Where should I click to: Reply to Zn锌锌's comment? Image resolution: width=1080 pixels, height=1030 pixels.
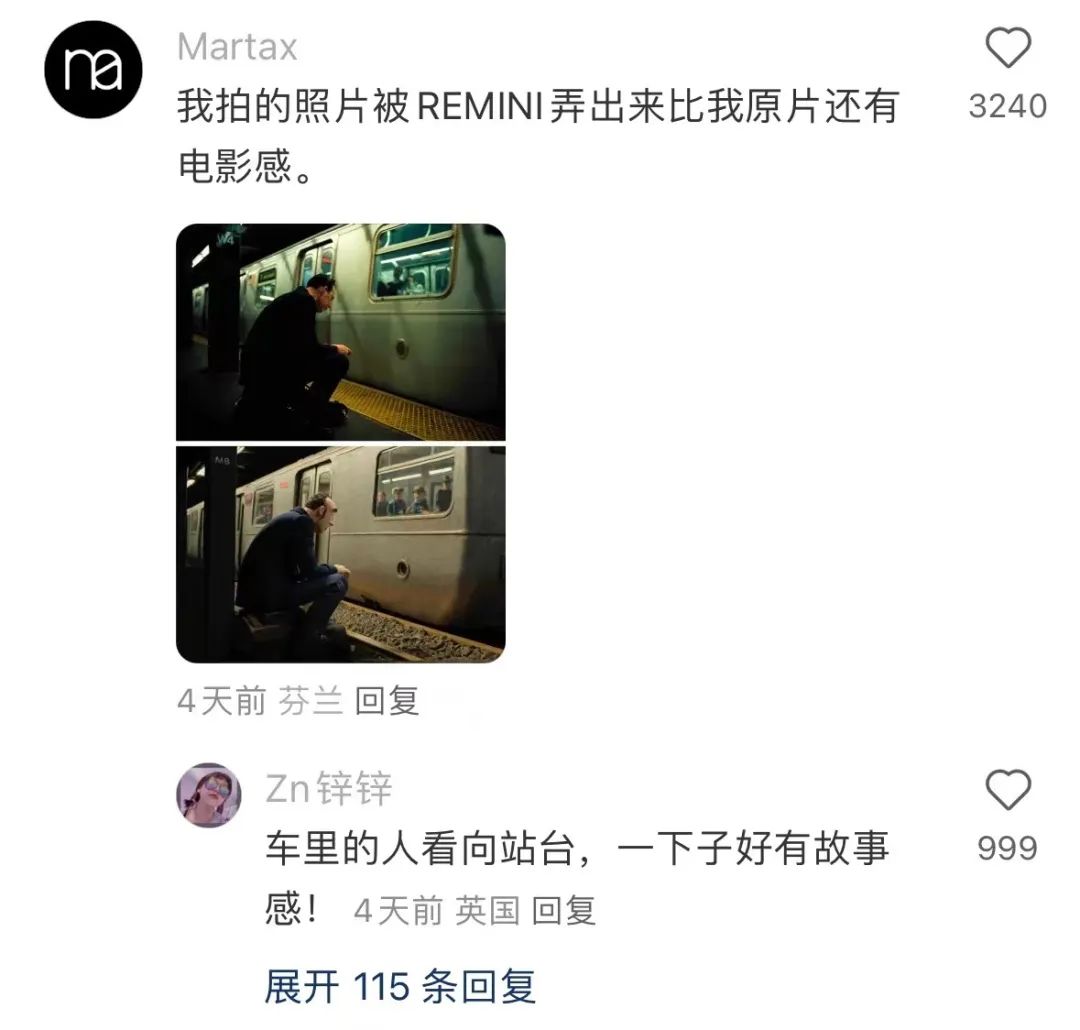tap(563, 911)
